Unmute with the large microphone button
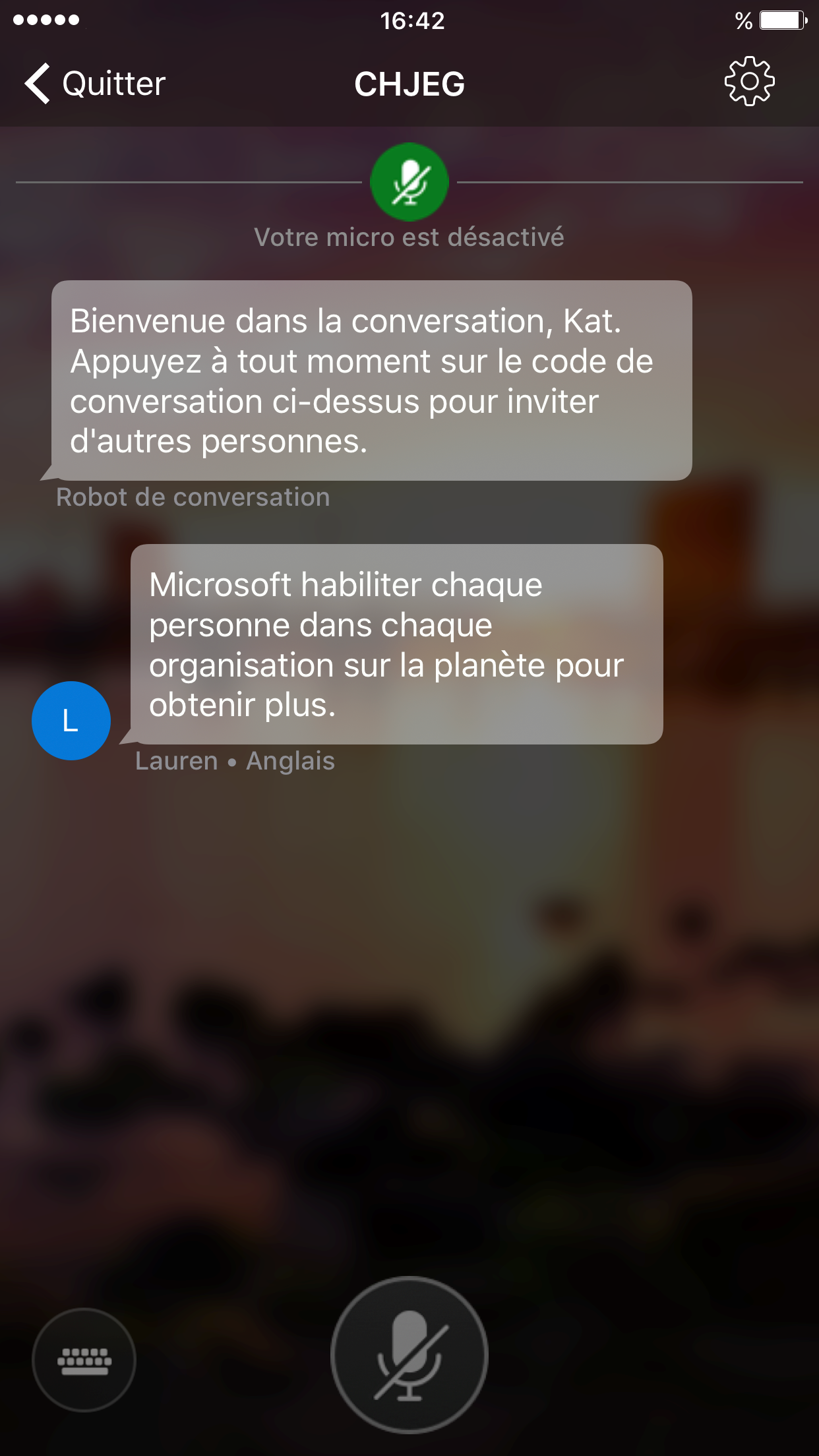 pyautogui.click(x=409, y=1355)
